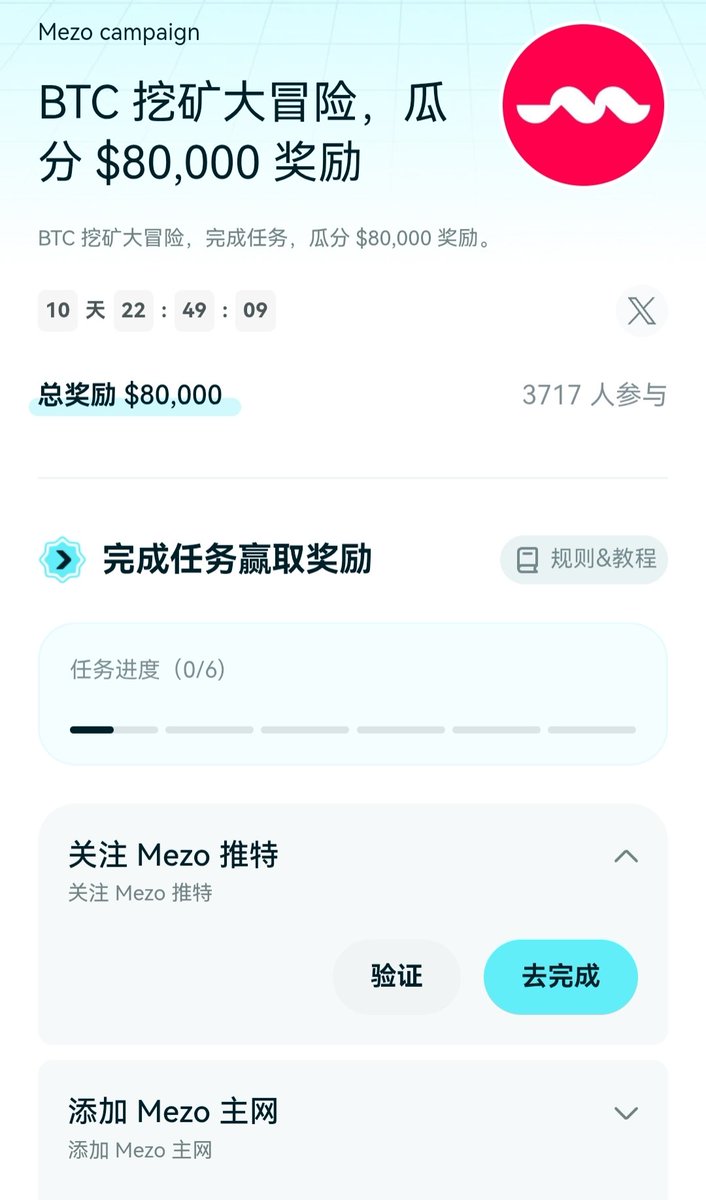Collapse the 关注 Mezo 推特 task

[626, 856]
